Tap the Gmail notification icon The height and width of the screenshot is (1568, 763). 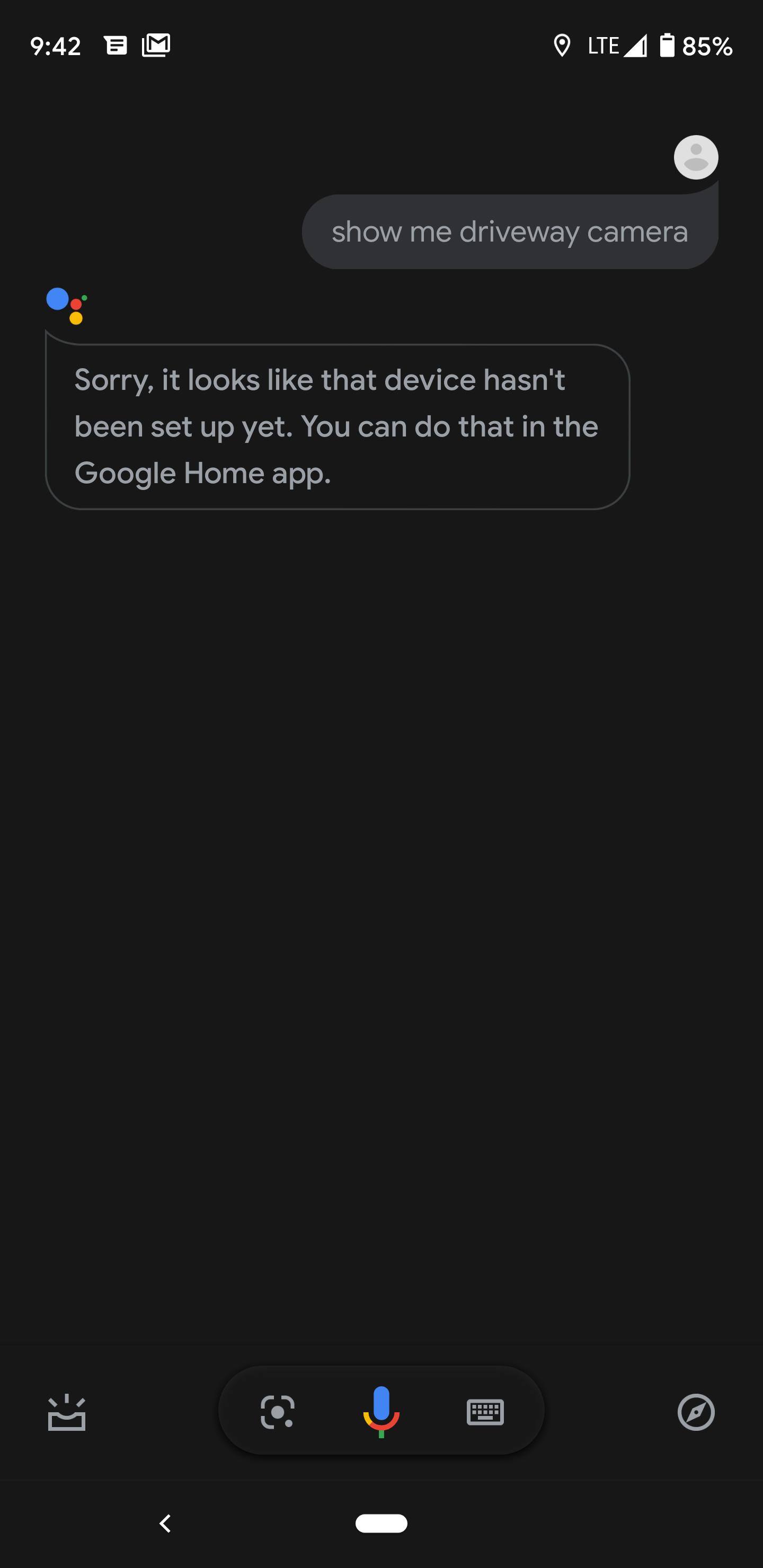click(x=156, y=45)
